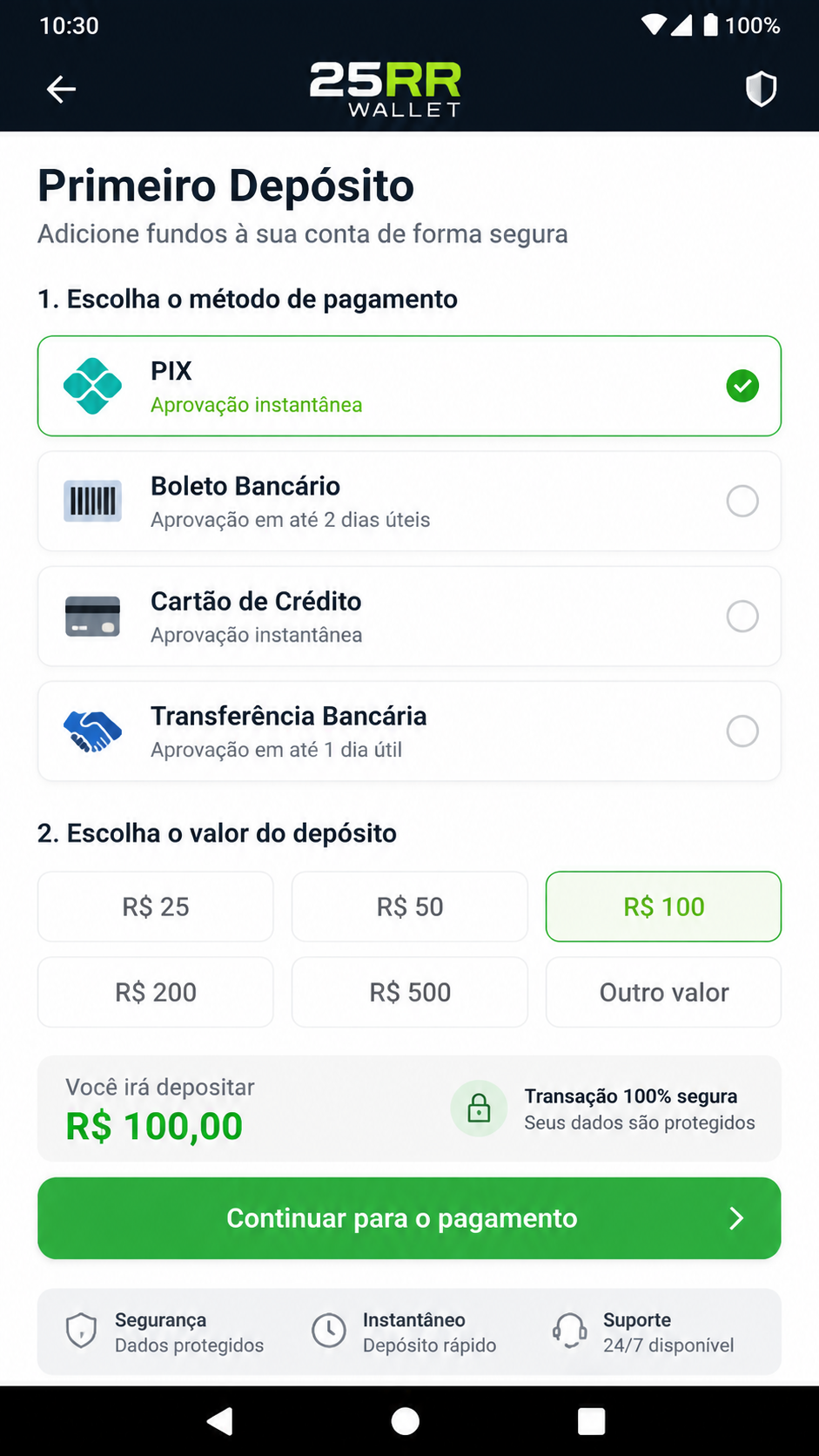This screenshot has width=819, height=1456.
Task: Choose the R$ 50 deposit amount
Action: pos(410,907)
